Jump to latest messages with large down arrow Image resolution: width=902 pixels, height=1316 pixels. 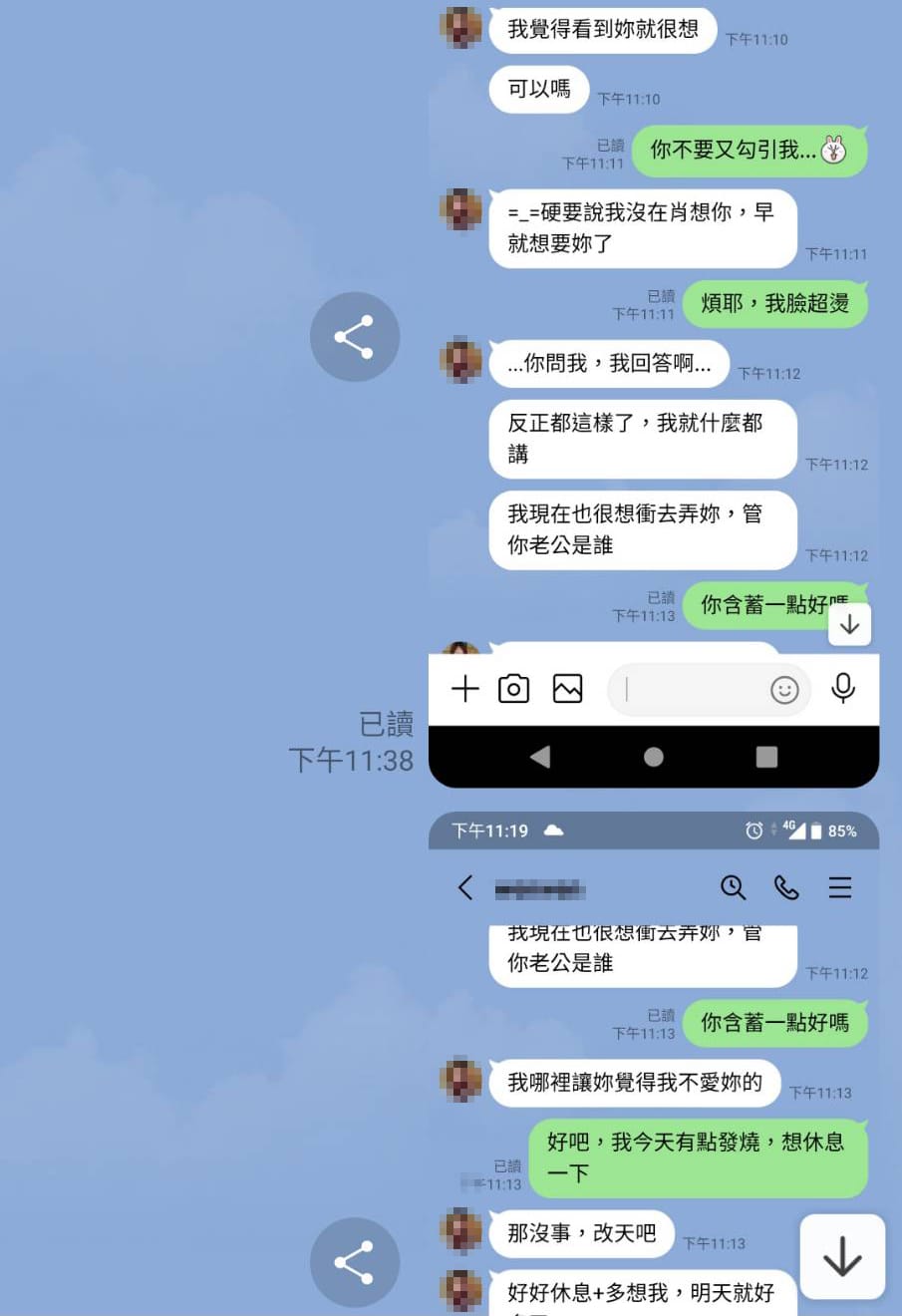click(842, 1256)
